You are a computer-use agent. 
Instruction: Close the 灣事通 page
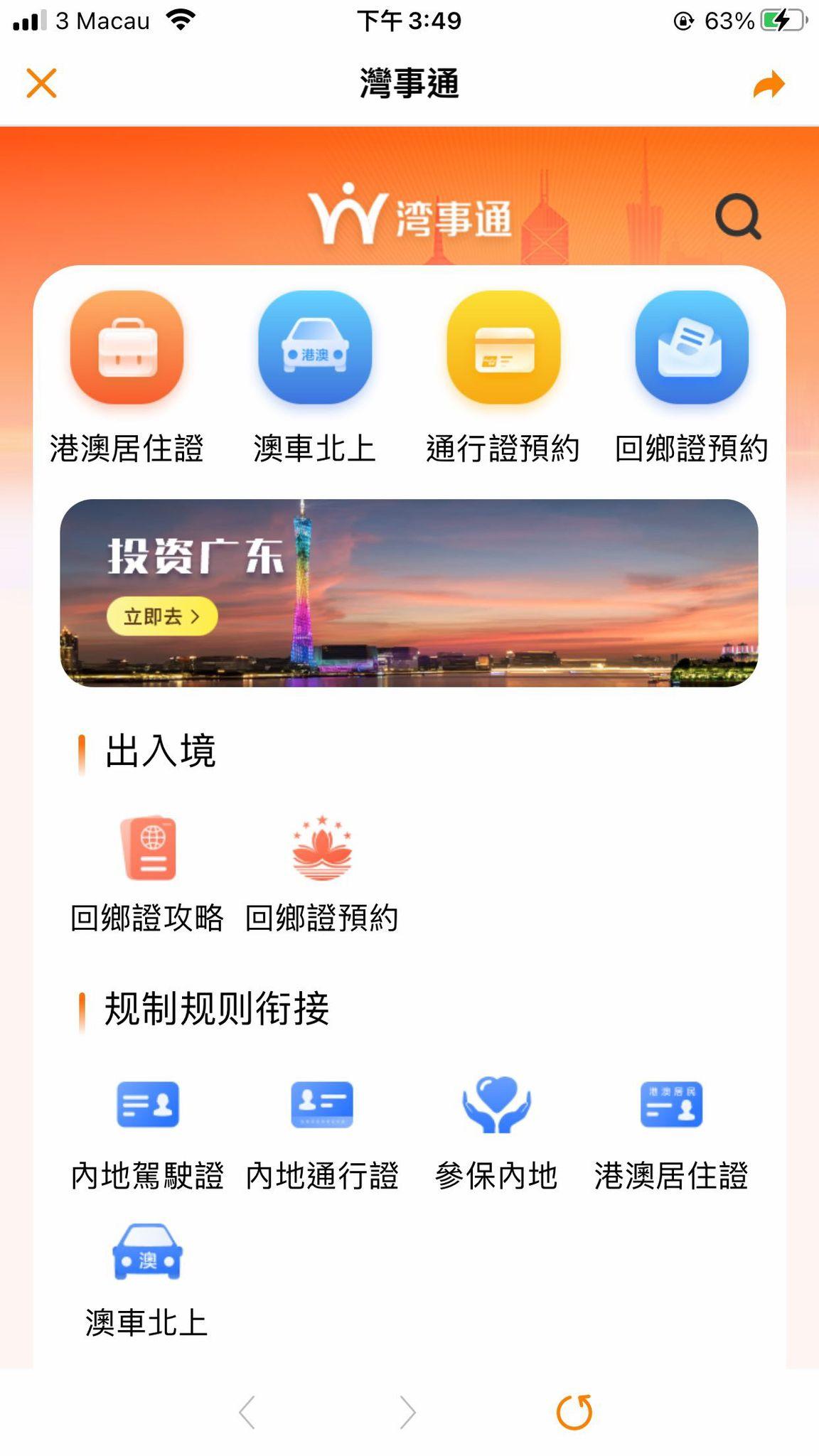41,83
